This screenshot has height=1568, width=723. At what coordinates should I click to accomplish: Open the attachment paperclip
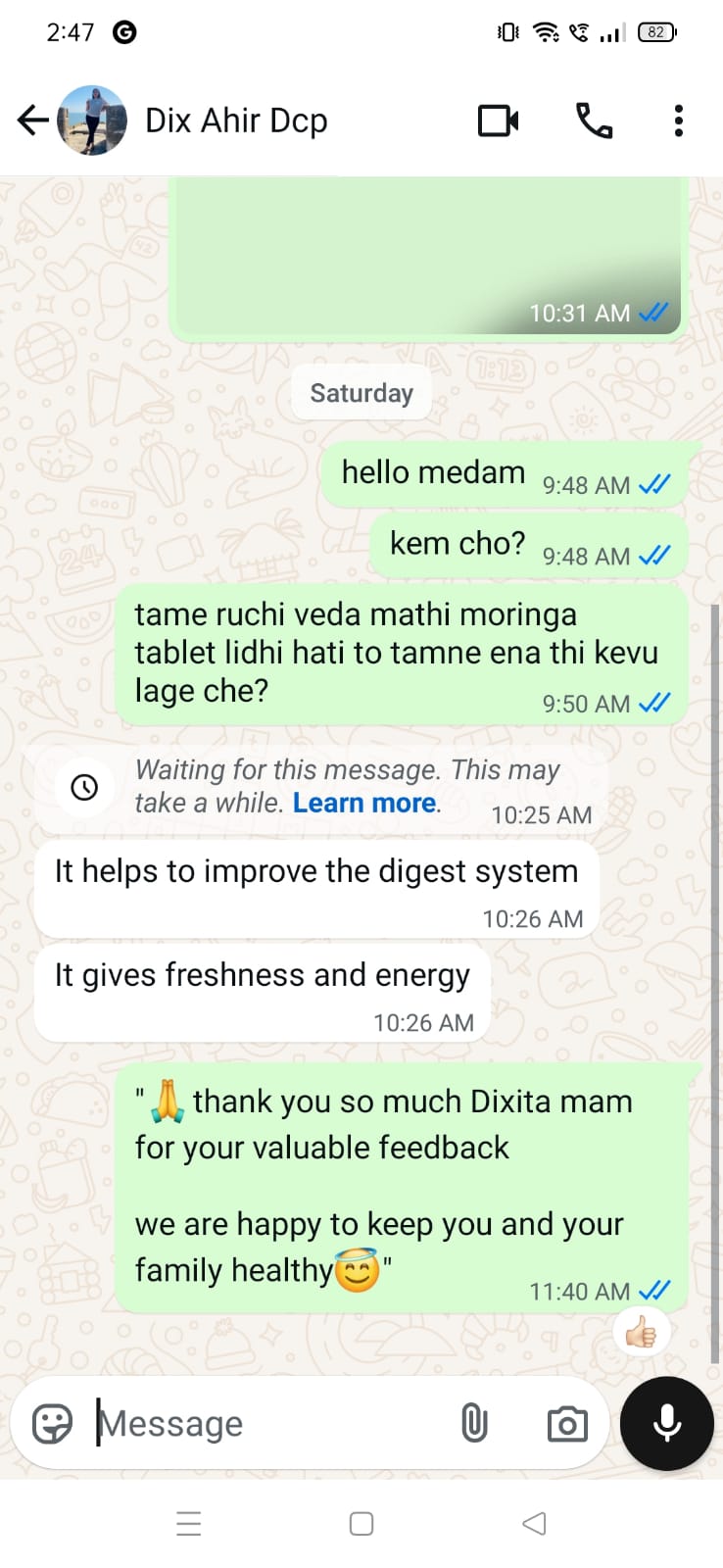[474, 1423]
